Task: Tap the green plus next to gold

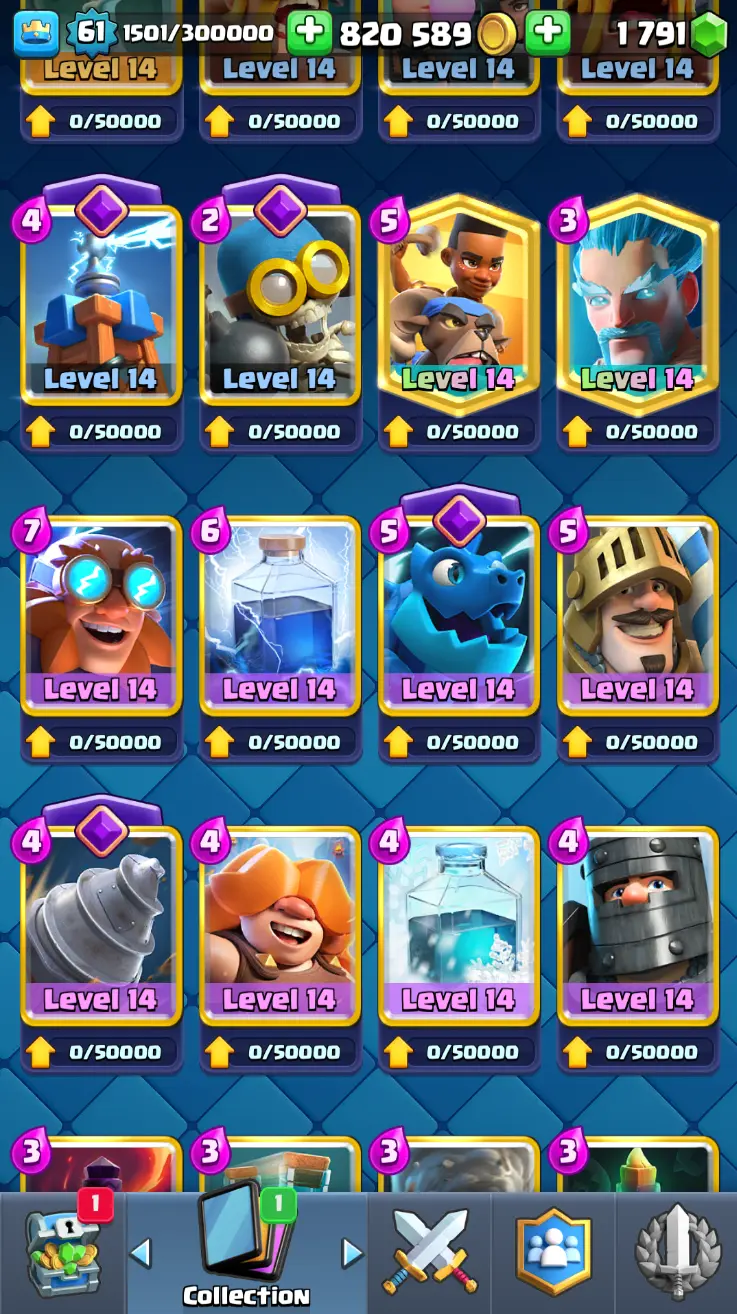Action: 547,33
